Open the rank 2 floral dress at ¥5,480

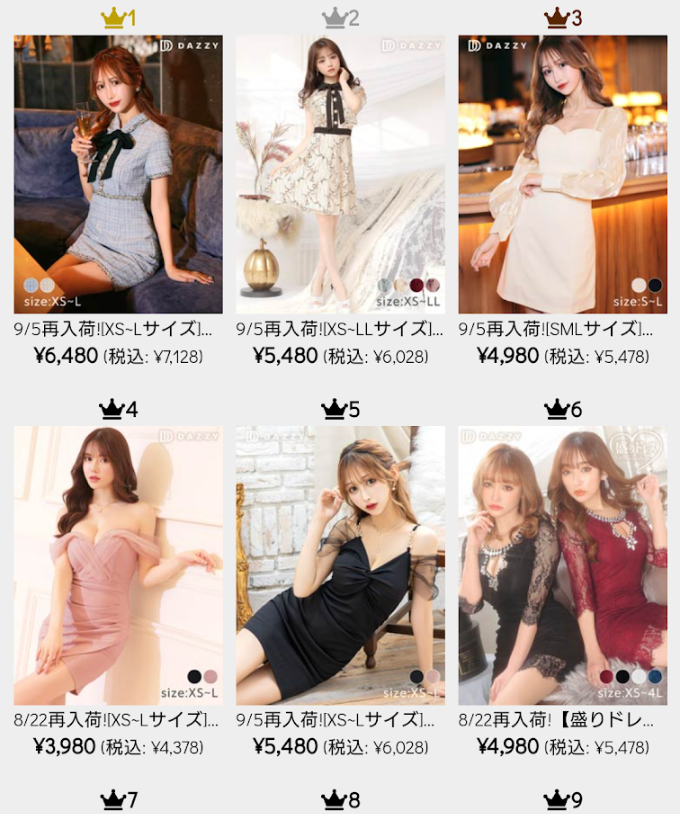pos(340,175)
